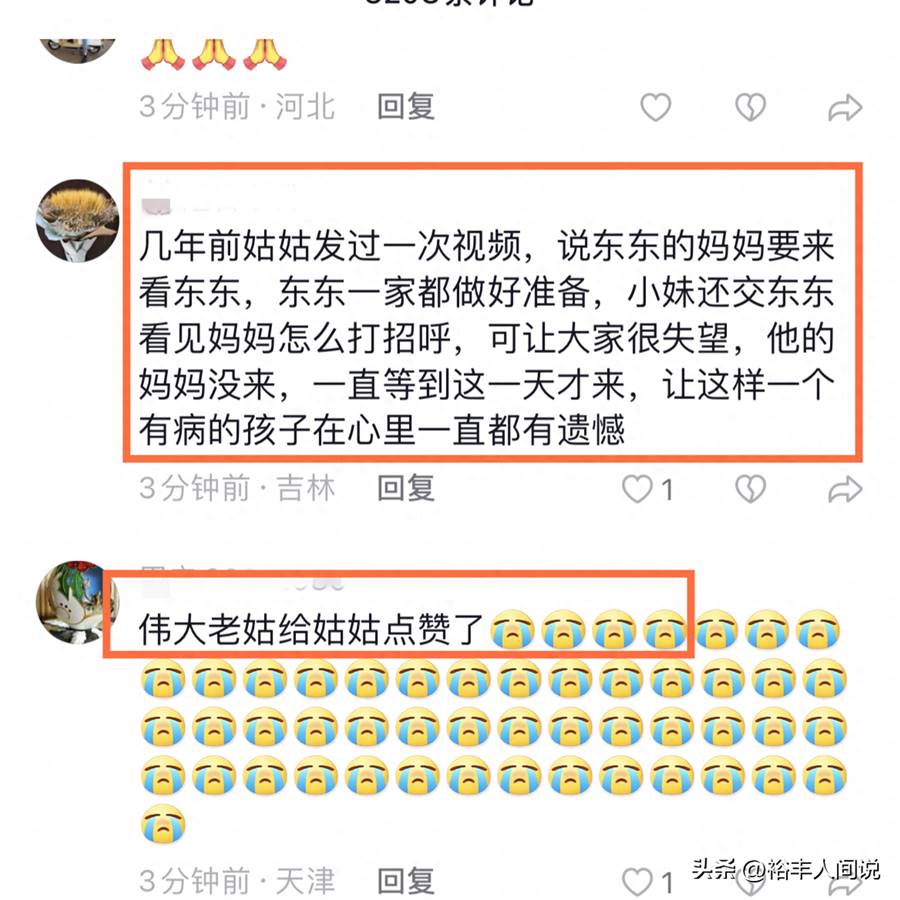The width and height of the screenshot is (900, 900).
Task: Reply to the comment from 吉林
Action: pyautogui.click(x=405, y=488)
